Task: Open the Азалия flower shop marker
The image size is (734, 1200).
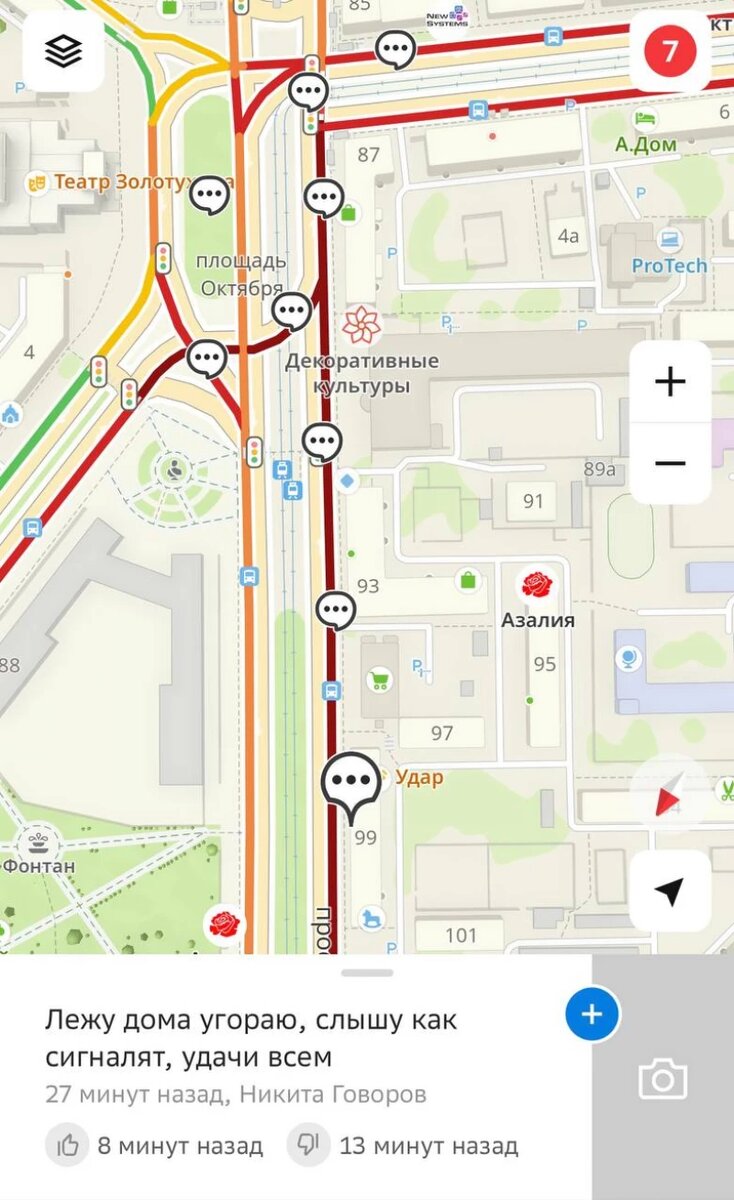Action: (537, 585)
